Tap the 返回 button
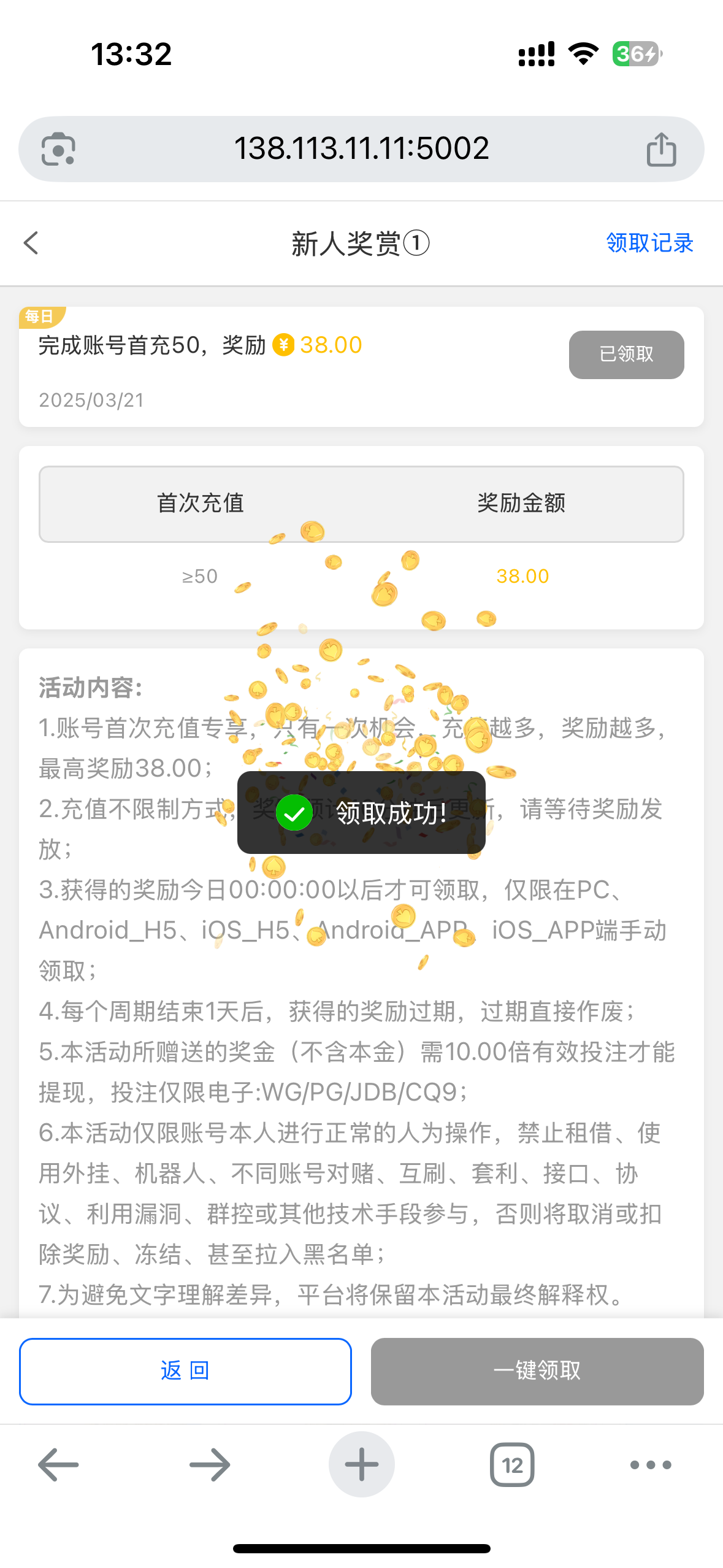Screen dimensions: 723x1568 point(185,1371)
